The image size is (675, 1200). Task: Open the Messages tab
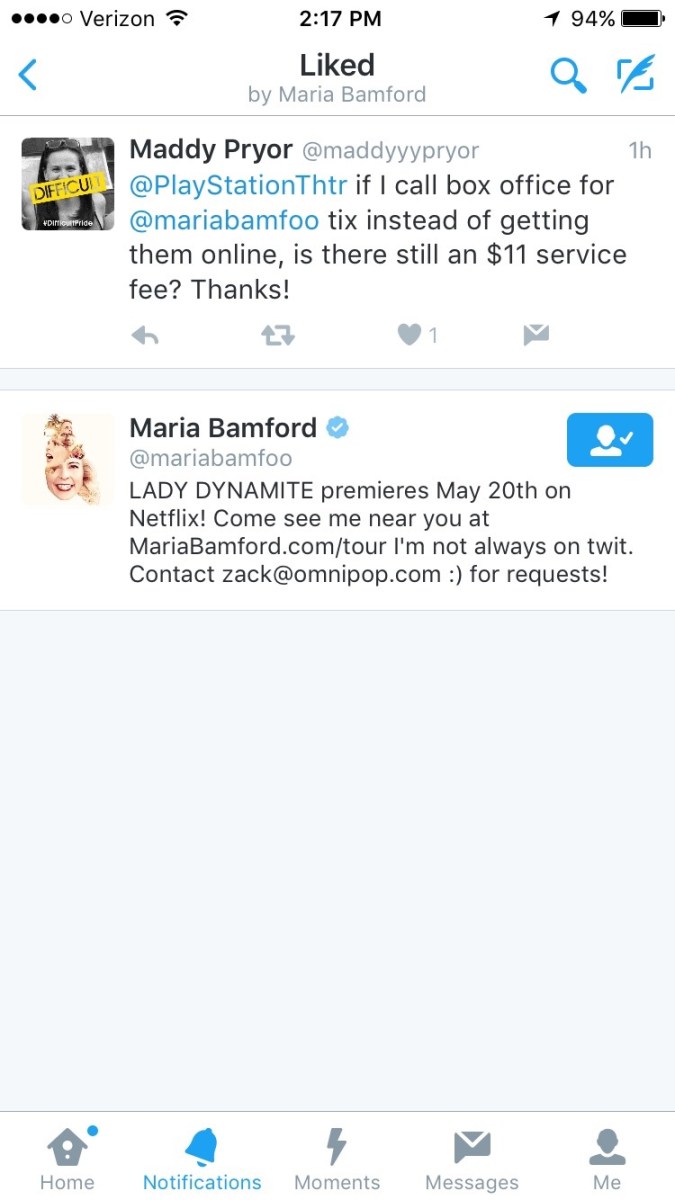coord(472,1159)
